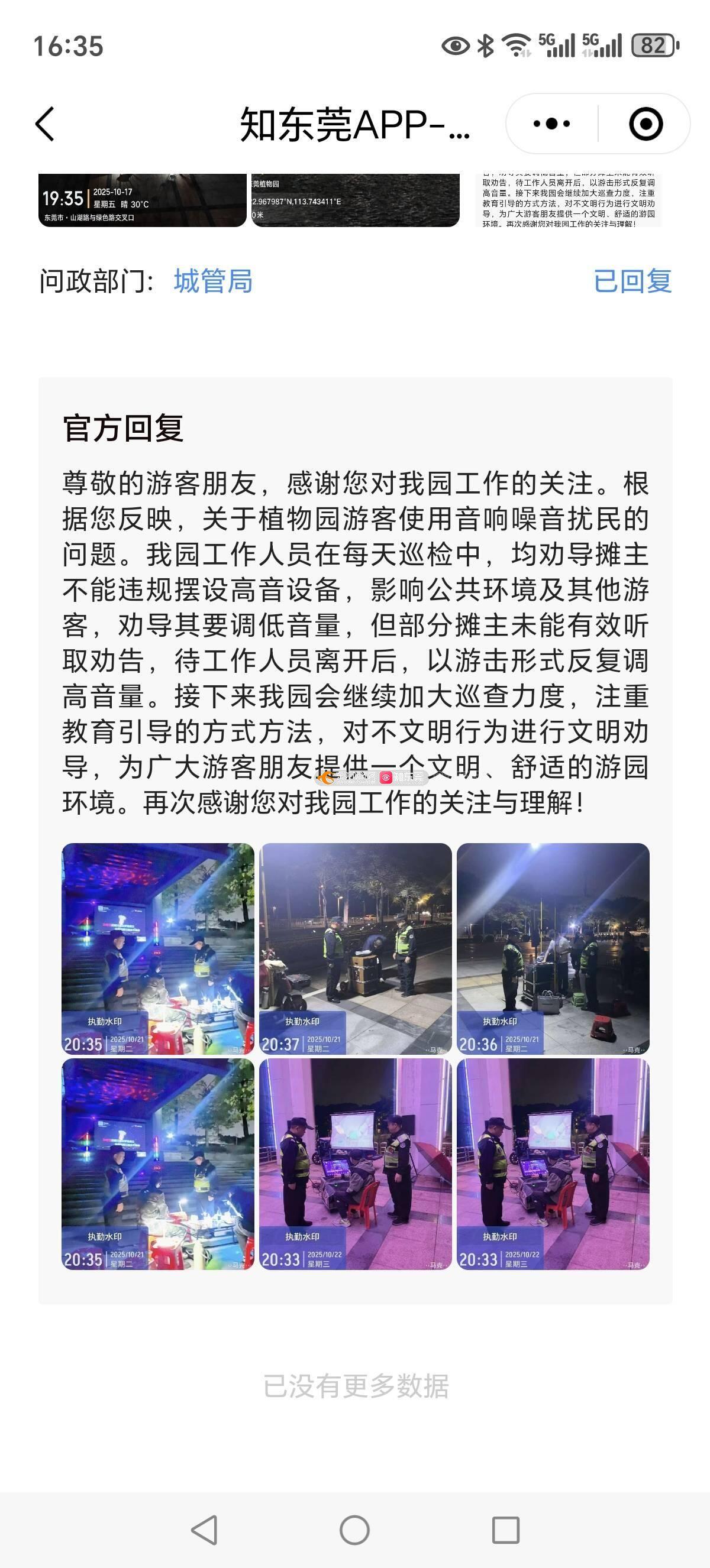
Task: View the complaint photo showing map coordinates
Action: tap(355, 200)
